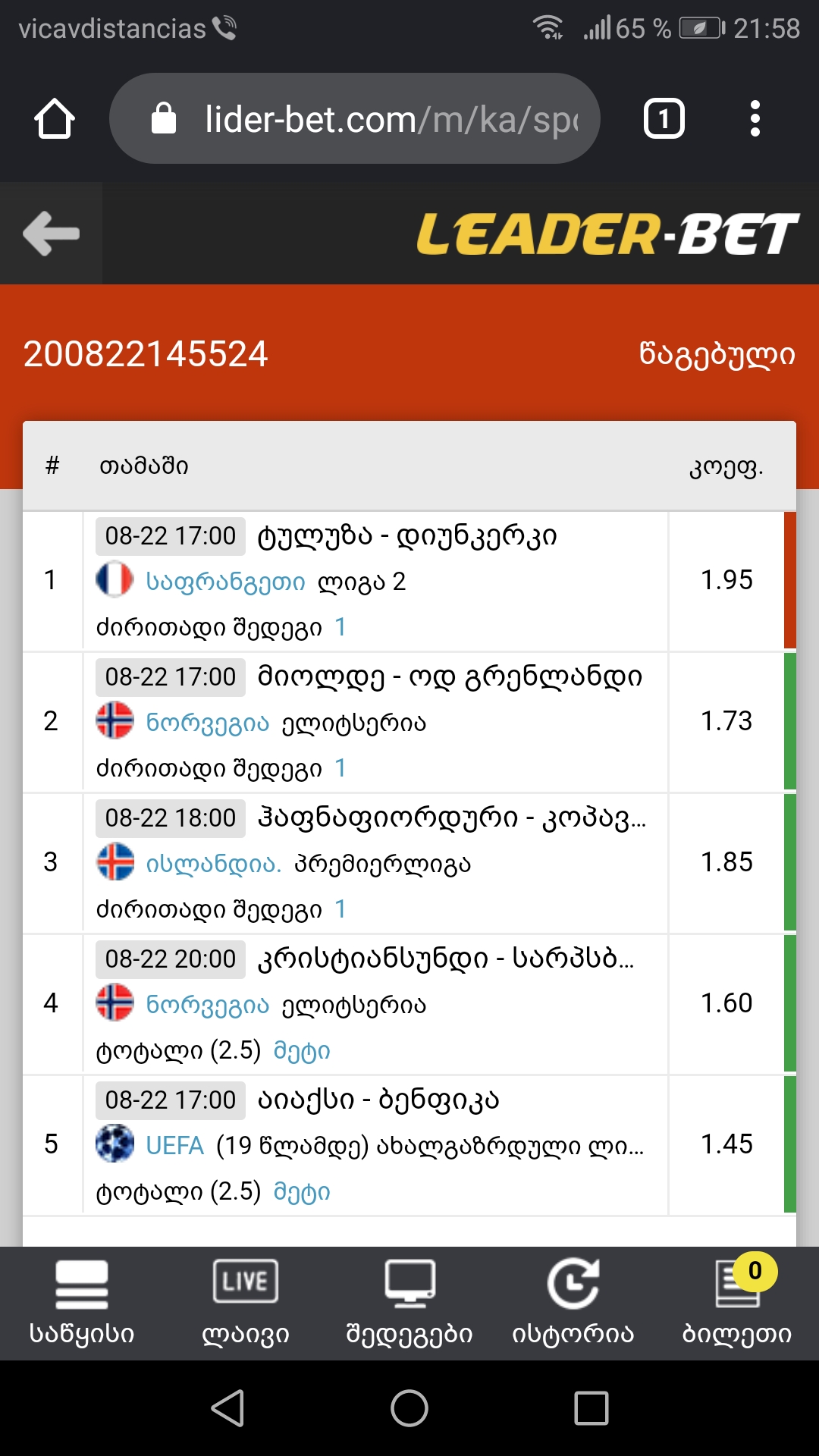Tap the შედეგები results monitor icon
This screenshot has width=819, height=1456.
coord(409,1281)
